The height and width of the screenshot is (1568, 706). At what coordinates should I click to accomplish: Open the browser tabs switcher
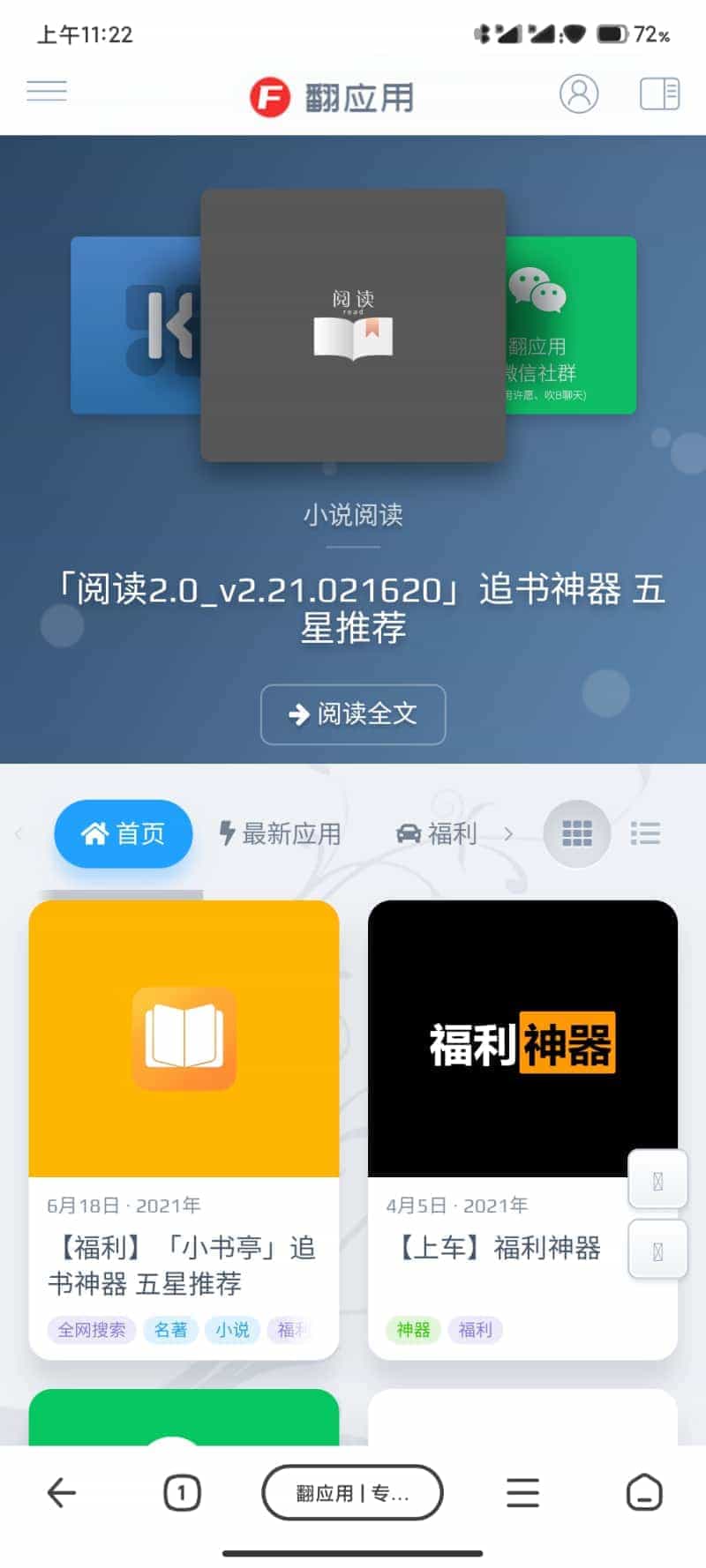coord(182,1493)
